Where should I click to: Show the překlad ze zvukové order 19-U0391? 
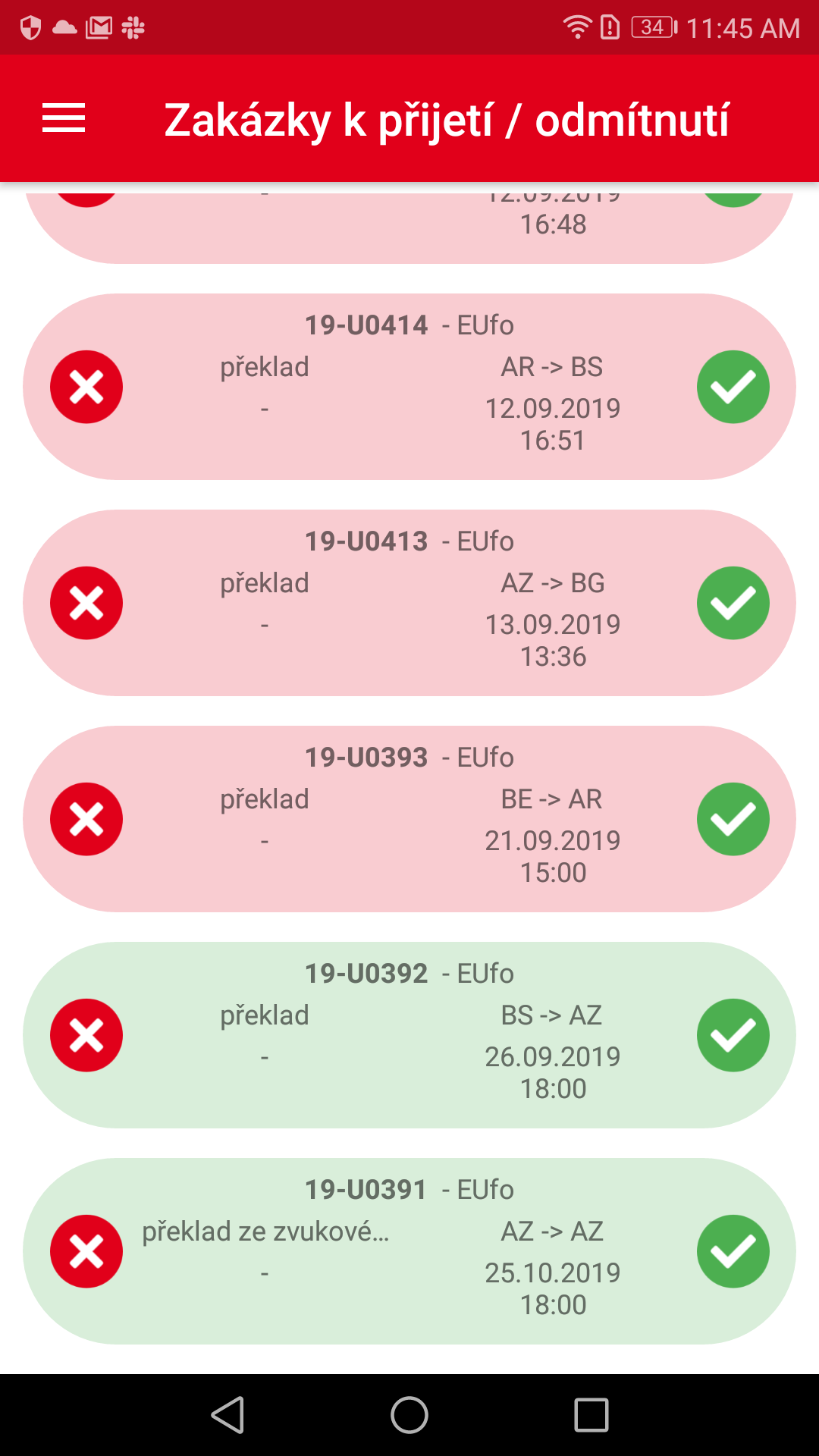pyautogui.click(x=409, y=1251)
